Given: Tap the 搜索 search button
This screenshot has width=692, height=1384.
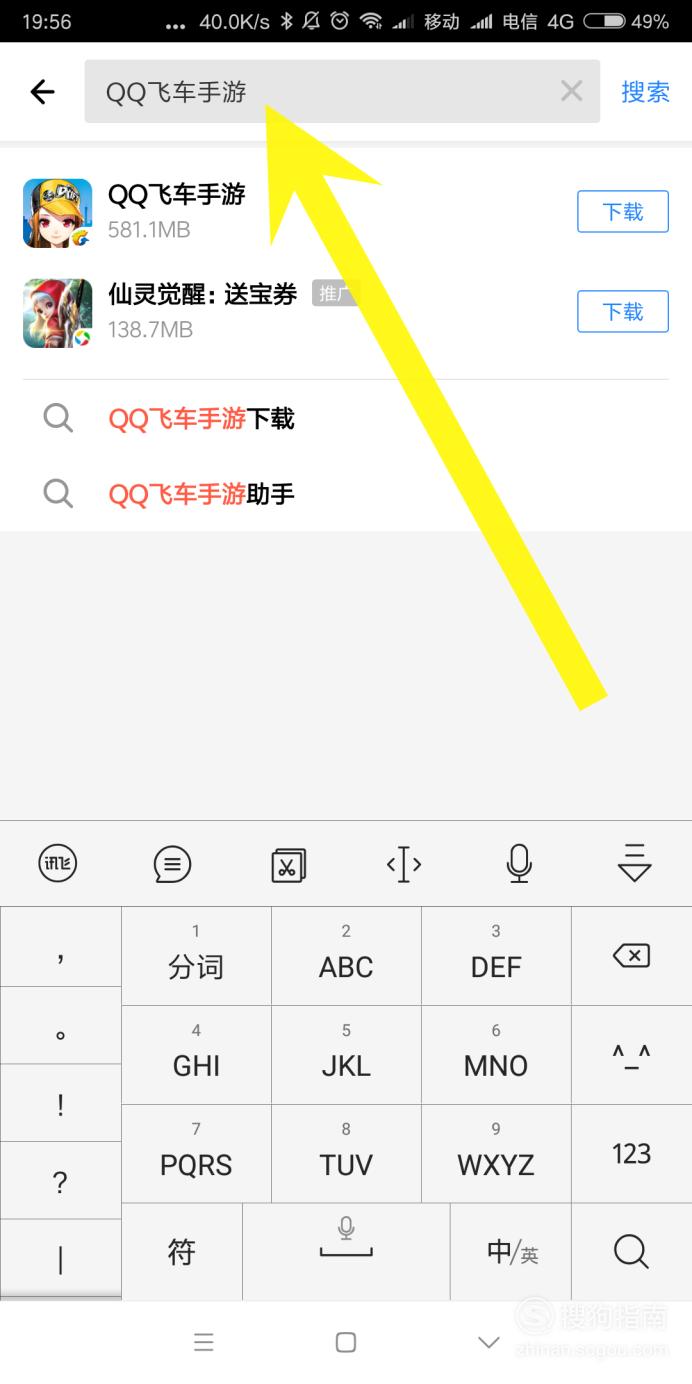Looking at the screenshot, I should pyautogui.click(x=645, y=92).
